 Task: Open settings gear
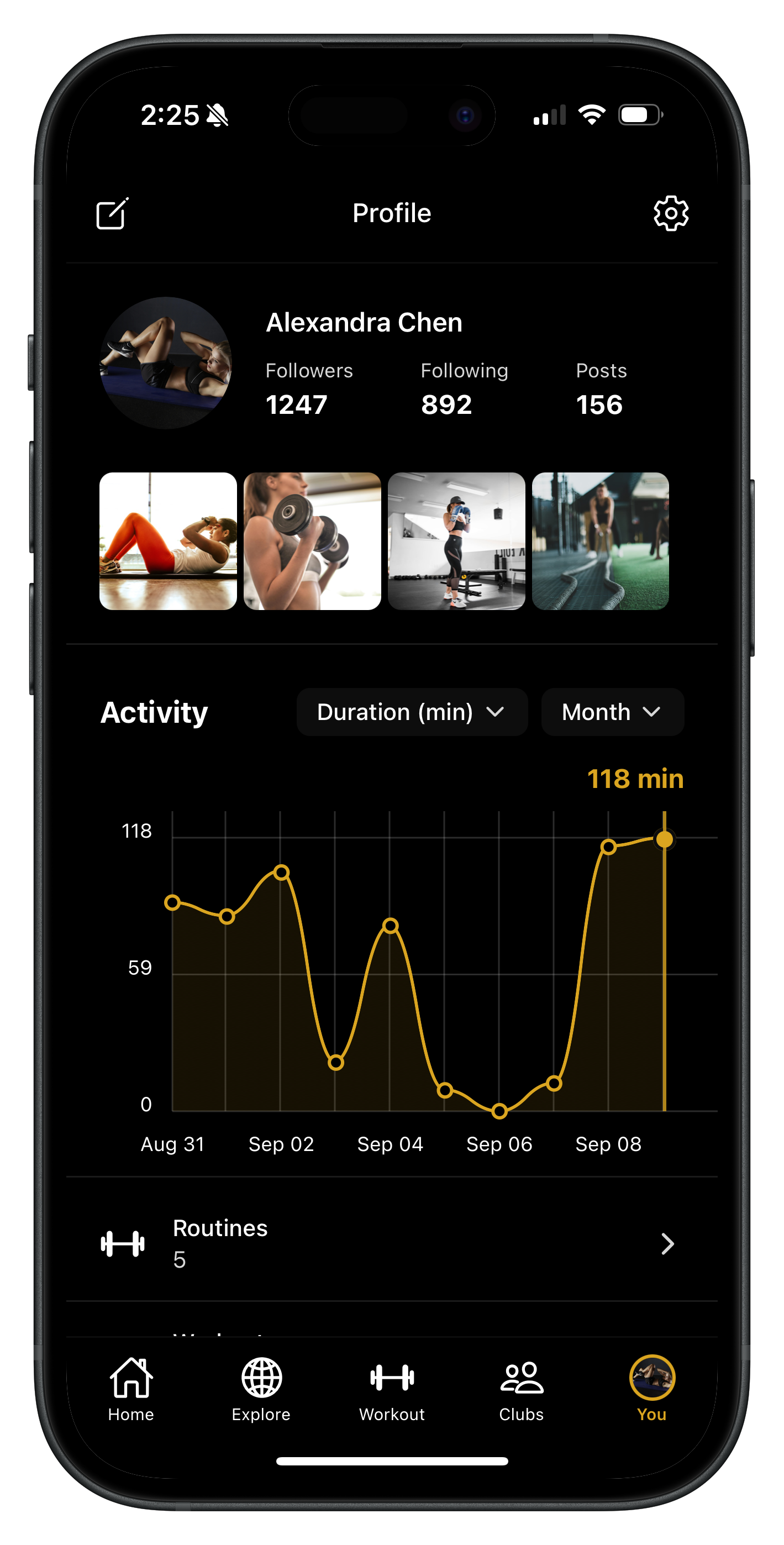[x=671, y=213]
